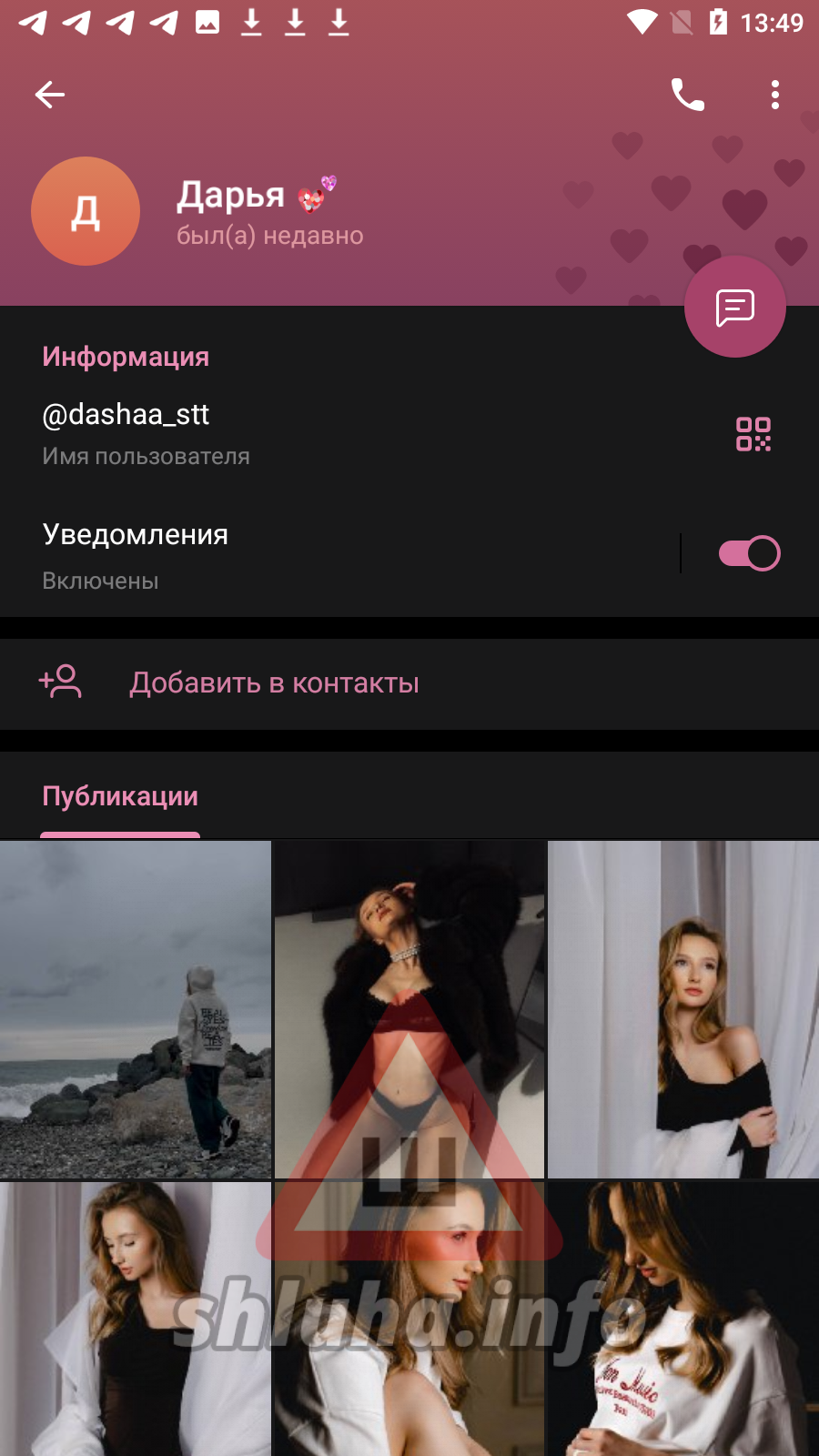This screenshot has height=1456, width=819.
Task: Select the Публикации tab
Action: tap(120, 797)
